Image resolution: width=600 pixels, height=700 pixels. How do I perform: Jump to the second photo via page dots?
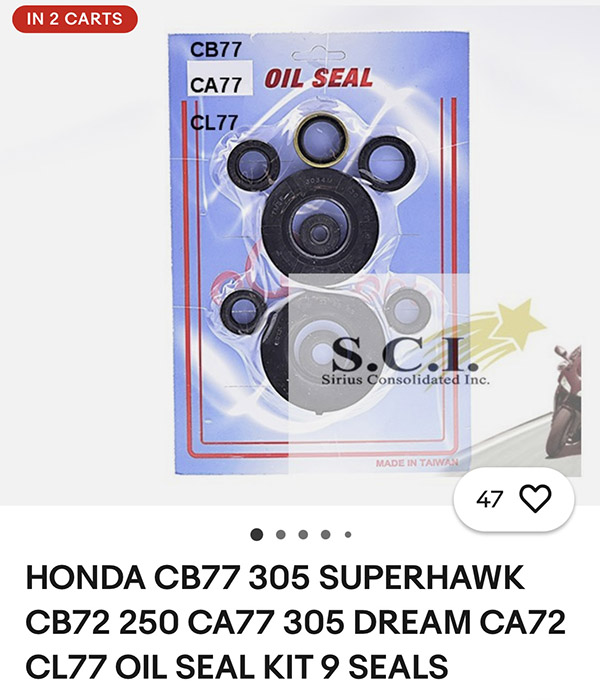(281, 535)
